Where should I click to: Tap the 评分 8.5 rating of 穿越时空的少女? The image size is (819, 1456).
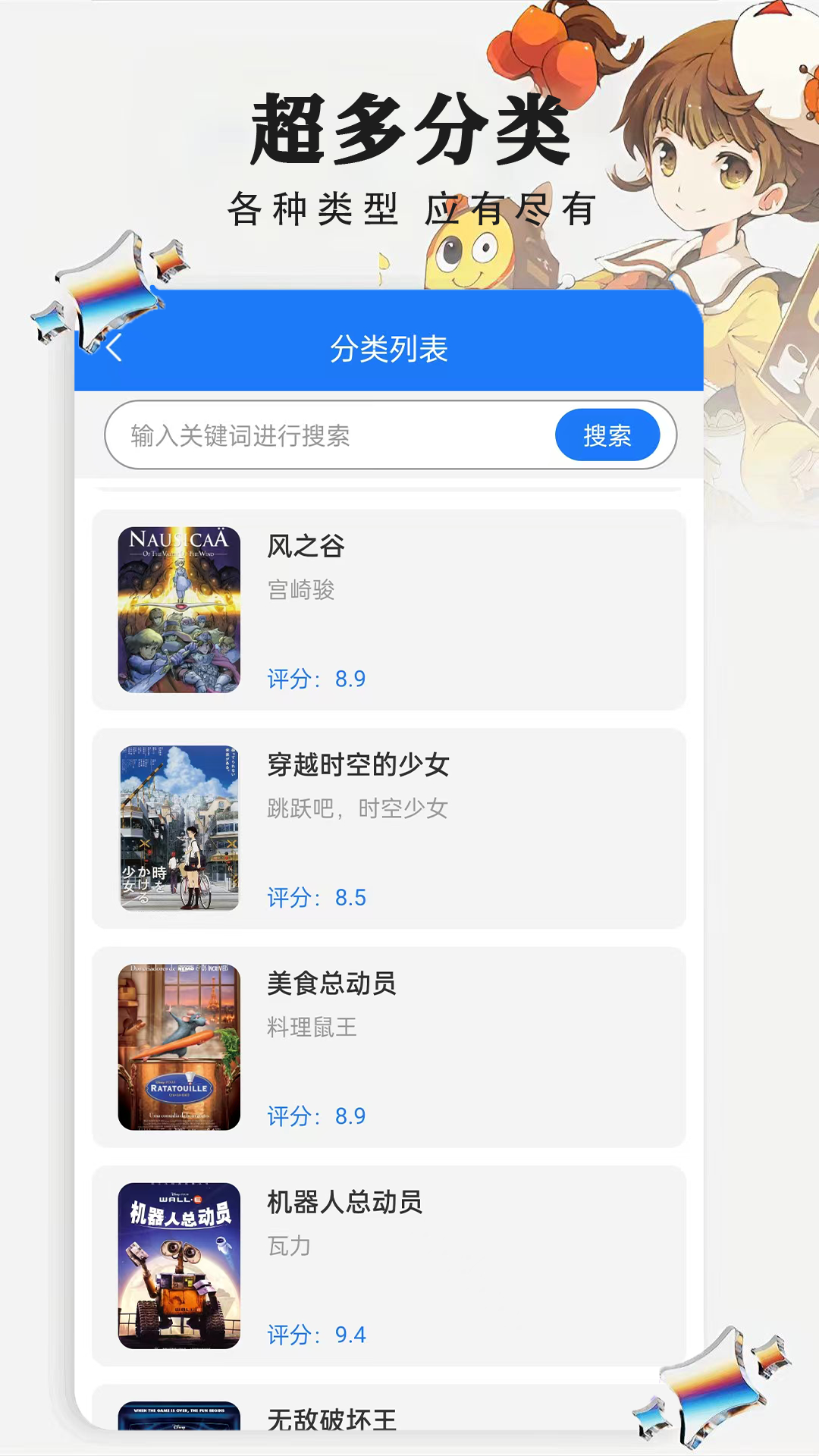coord(315,898)
